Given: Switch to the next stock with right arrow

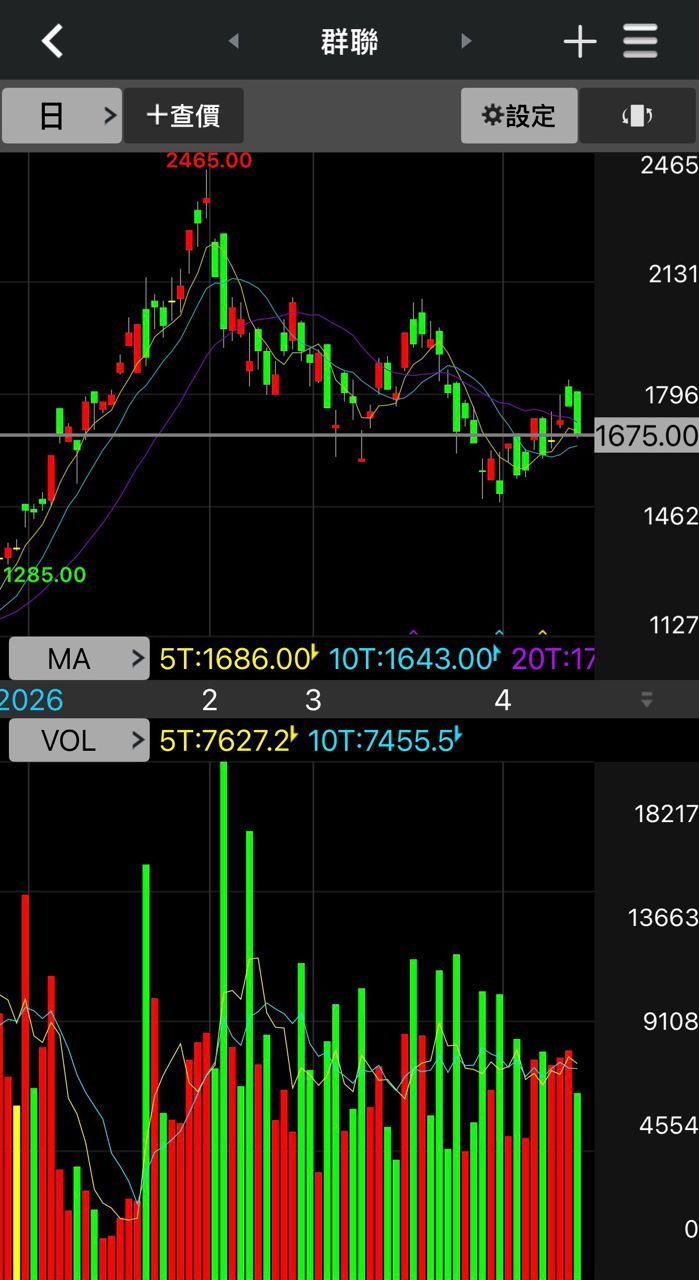Looking at the screenshot, I should click(466, 41).
